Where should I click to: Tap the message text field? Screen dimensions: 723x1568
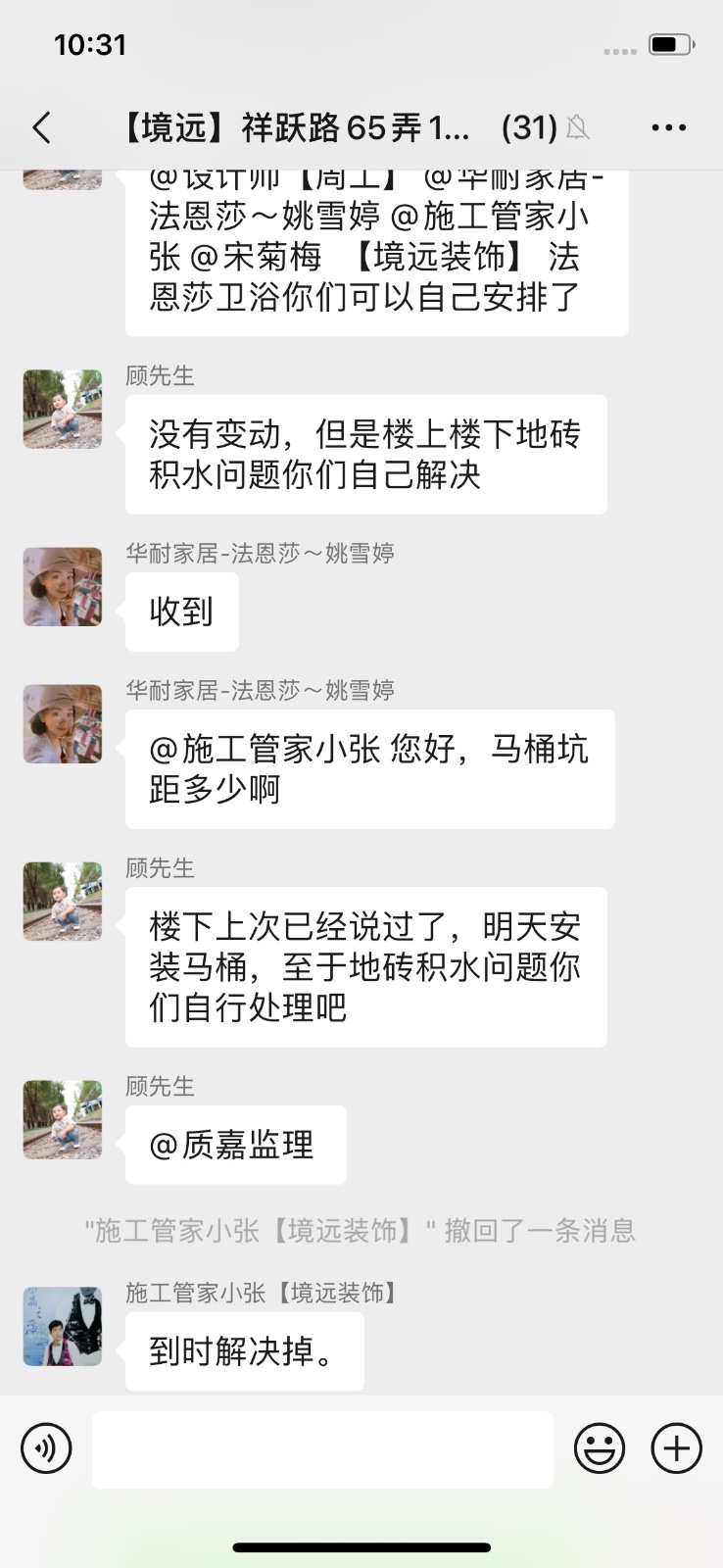click(322, 1449)
